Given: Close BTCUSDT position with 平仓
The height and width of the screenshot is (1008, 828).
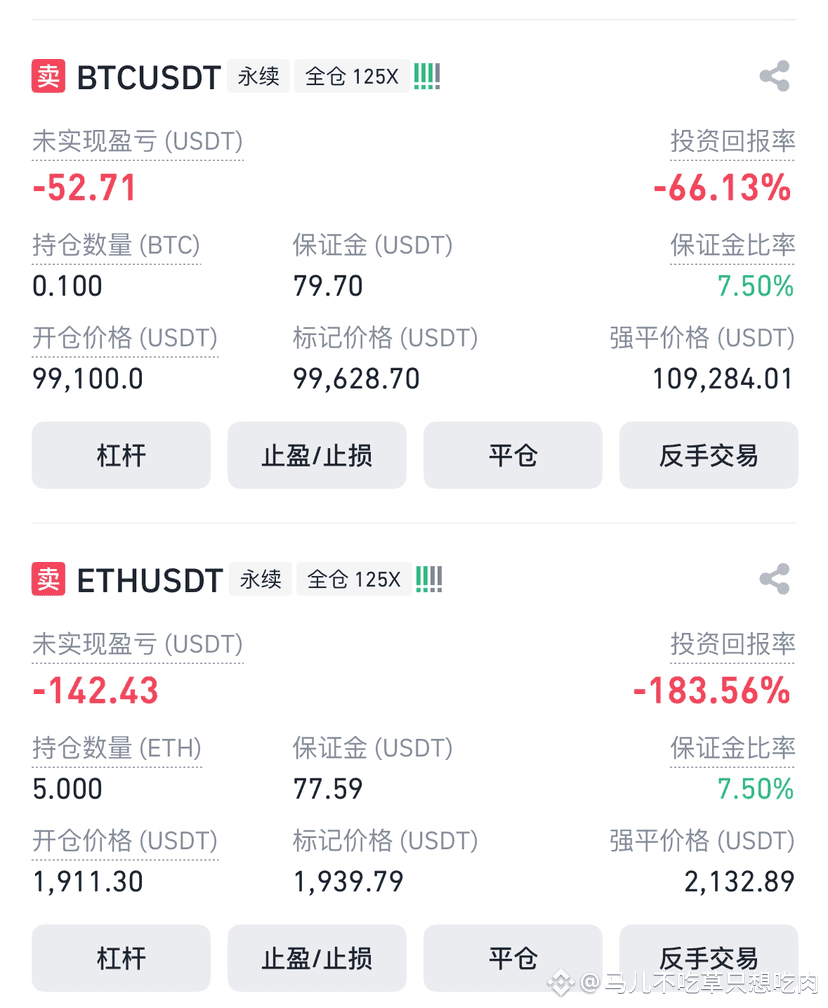Looking at the screenshot, I should coord(513,456).
